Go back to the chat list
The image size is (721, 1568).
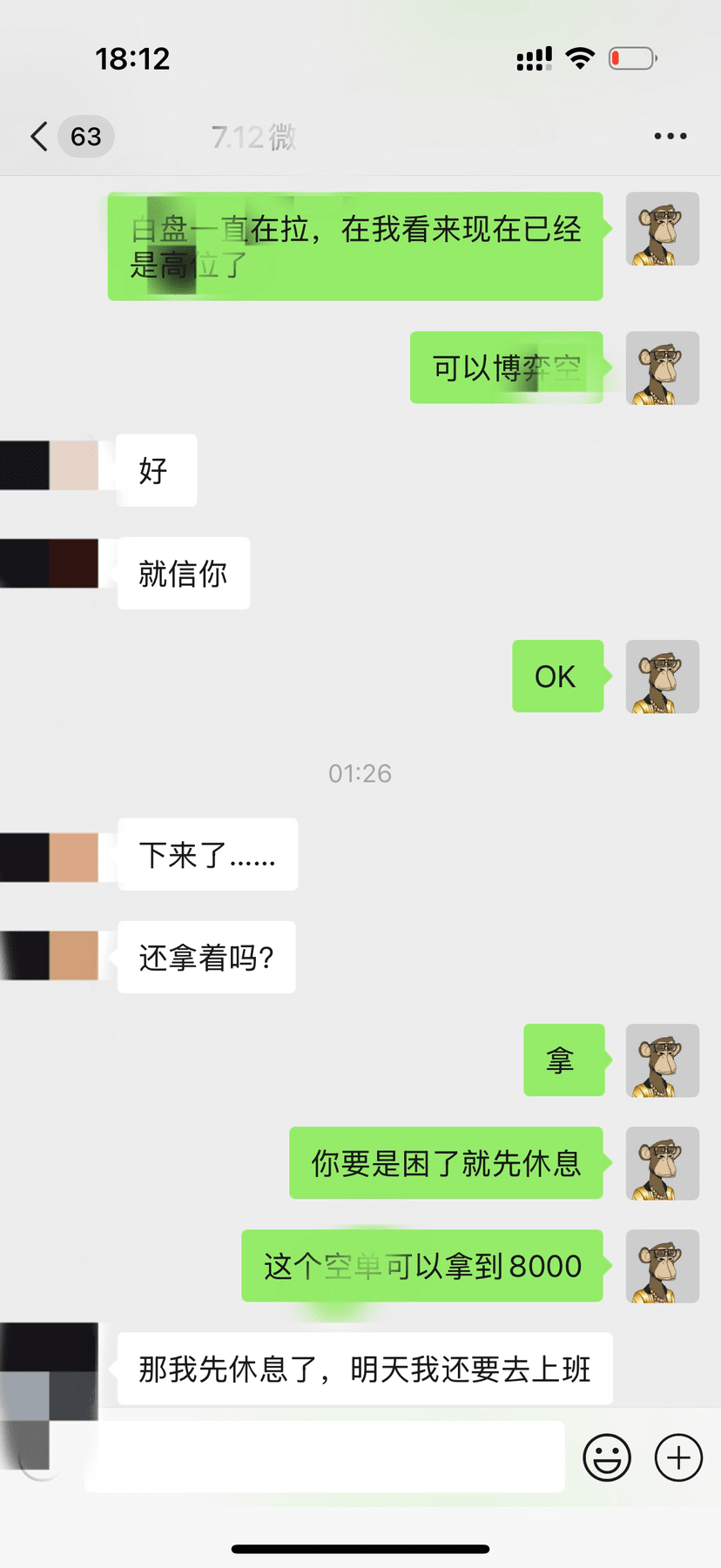point(40,137)
